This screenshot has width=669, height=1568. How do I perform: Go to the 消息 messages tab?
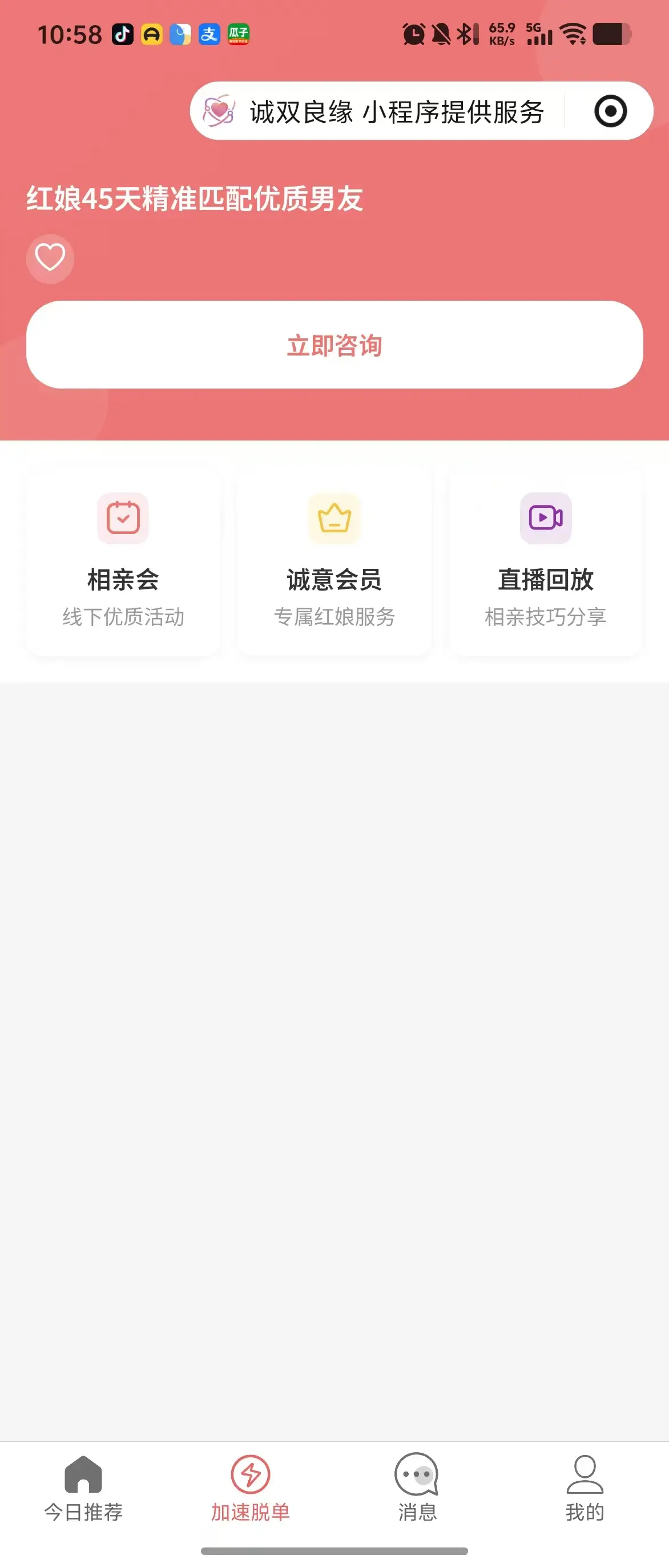click(x=417, y=1488)
